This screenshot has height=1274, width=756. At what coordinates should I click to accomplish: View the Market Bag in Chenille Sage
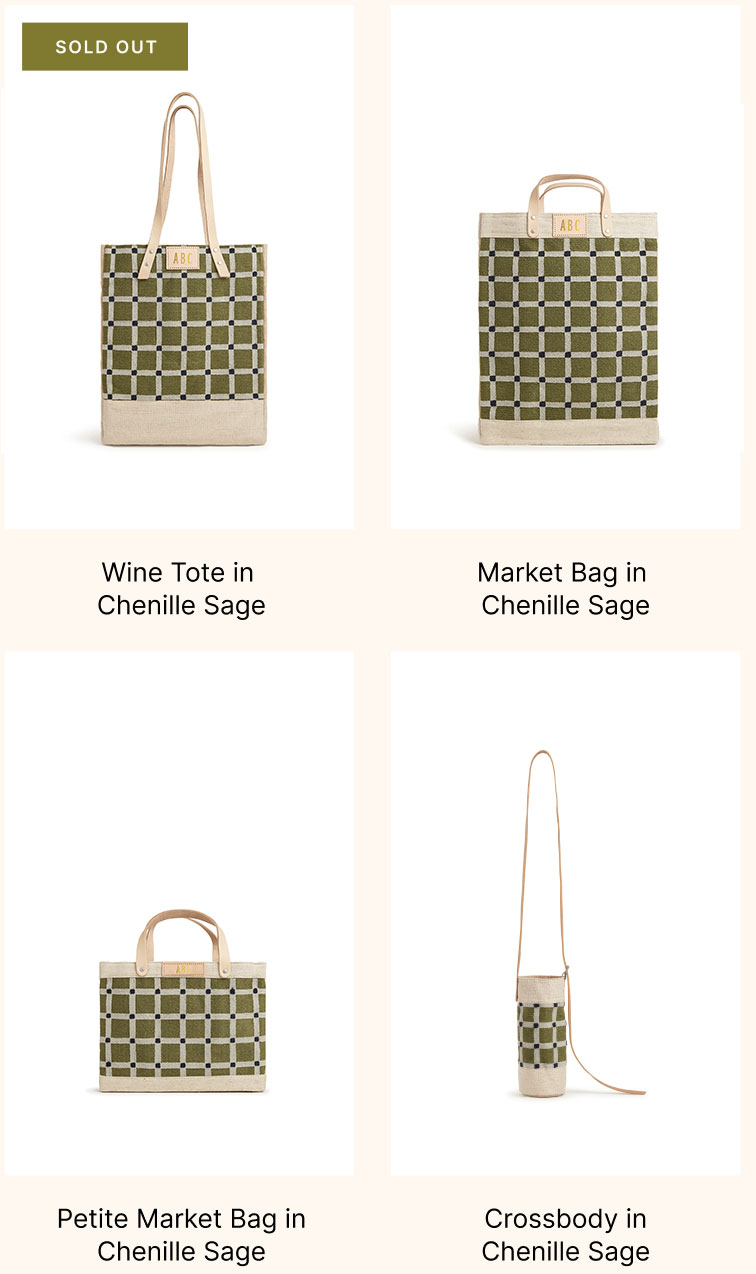click(x=565, y=588)
